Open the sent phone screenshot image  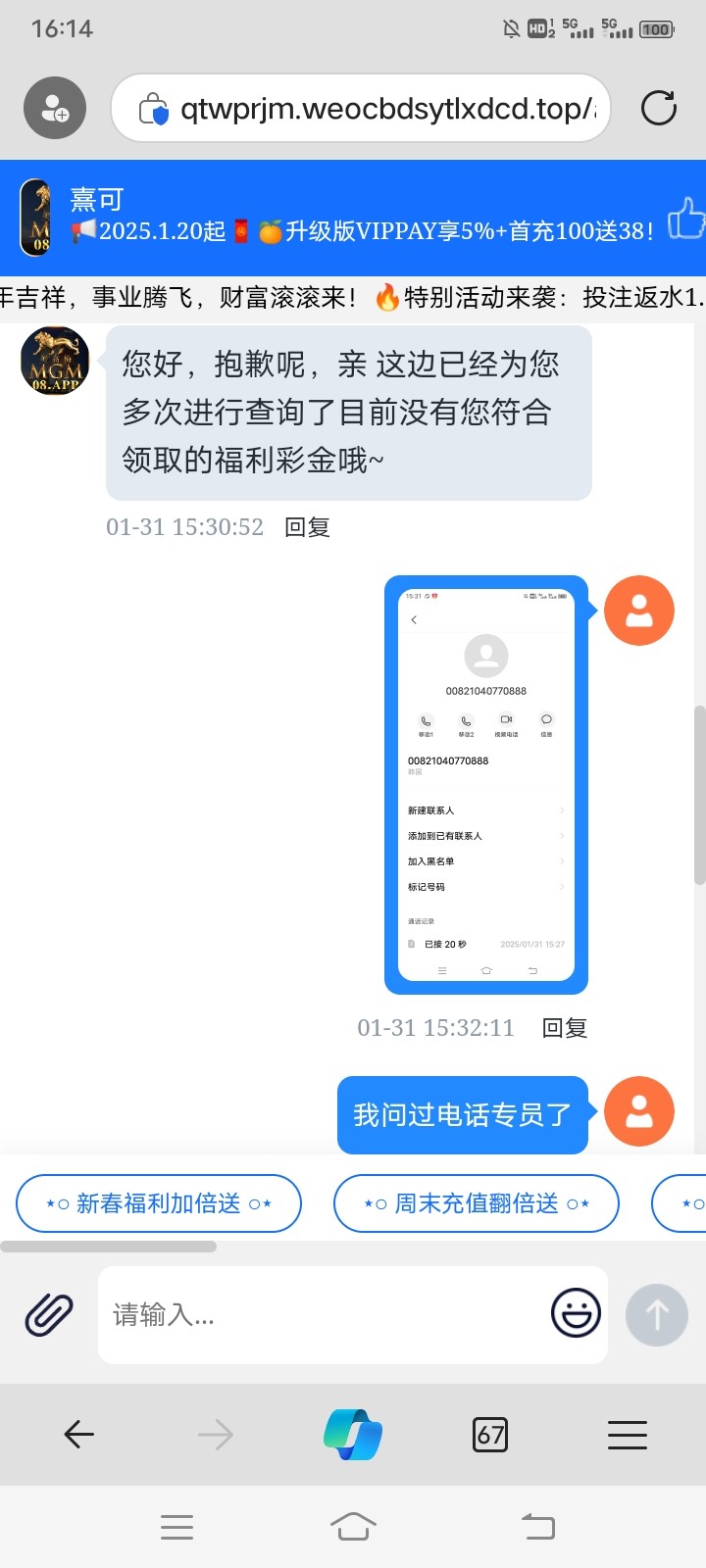(486, 784)
